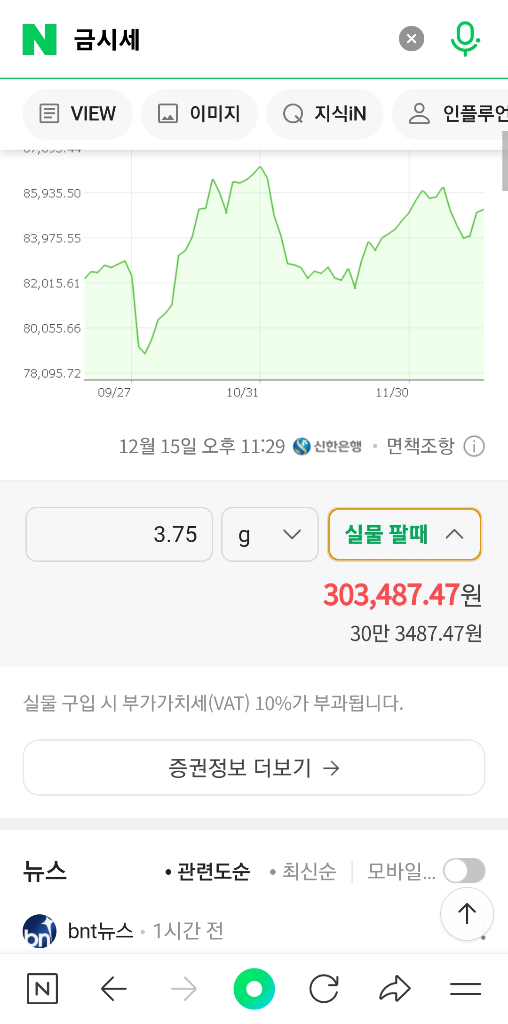Go back with the browser back arrow
Viewport: 508px width, 1024px height.
click(114, 989)
